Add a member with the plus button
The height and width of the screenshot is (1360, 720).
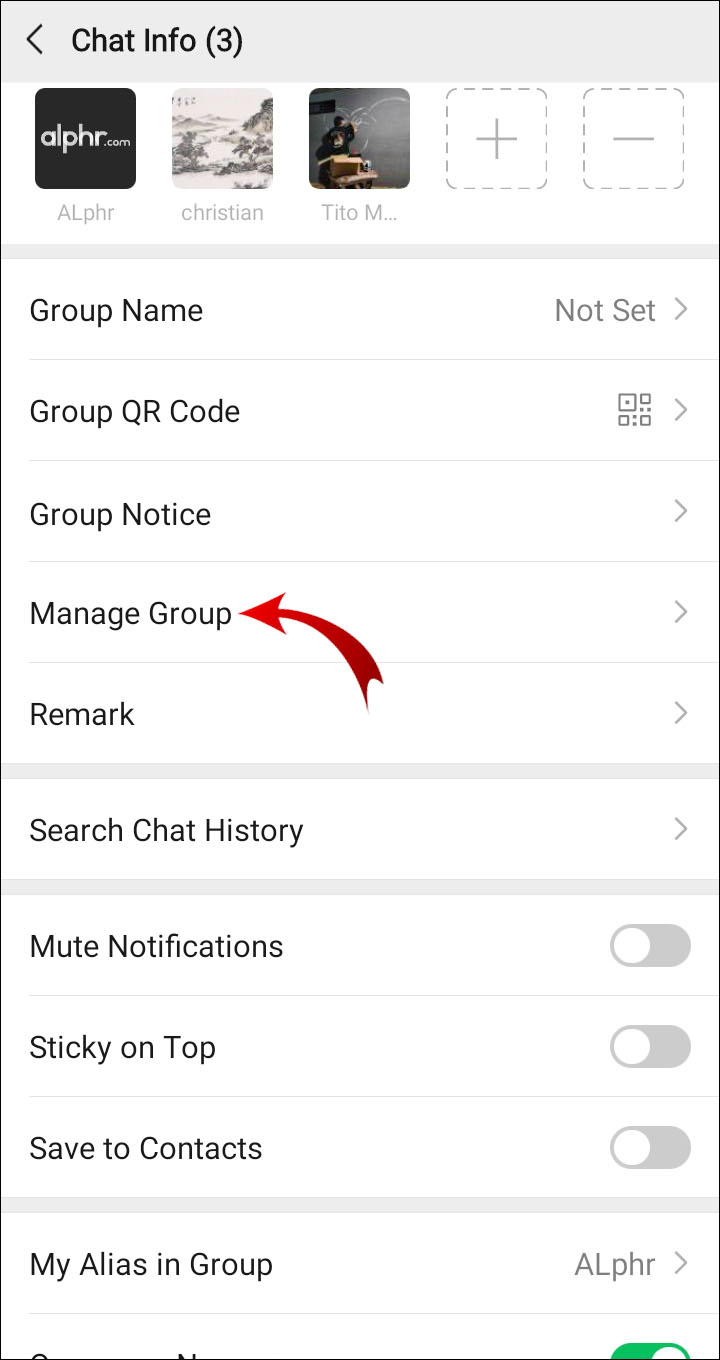click(x=496, y=139)
